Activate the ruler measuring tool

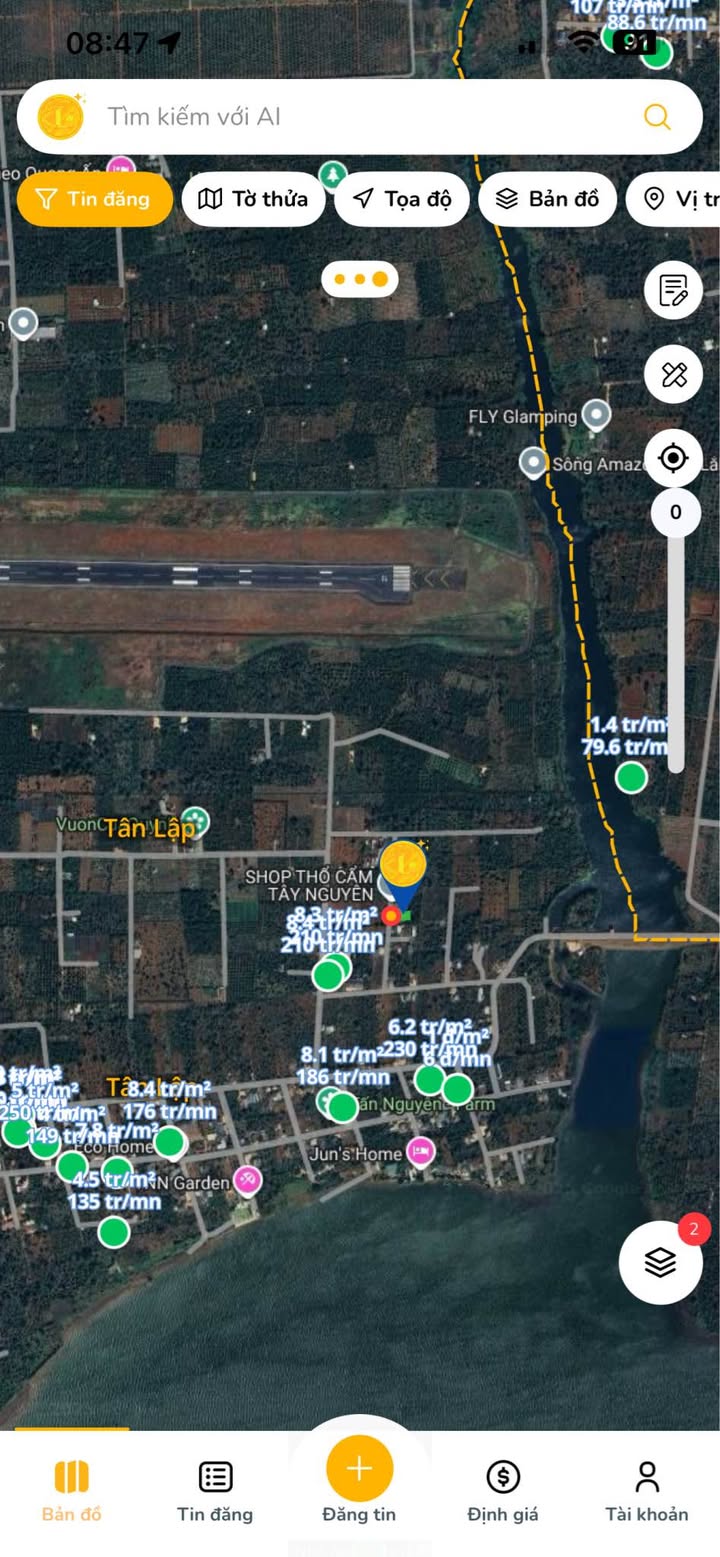(x=673, y=375)
